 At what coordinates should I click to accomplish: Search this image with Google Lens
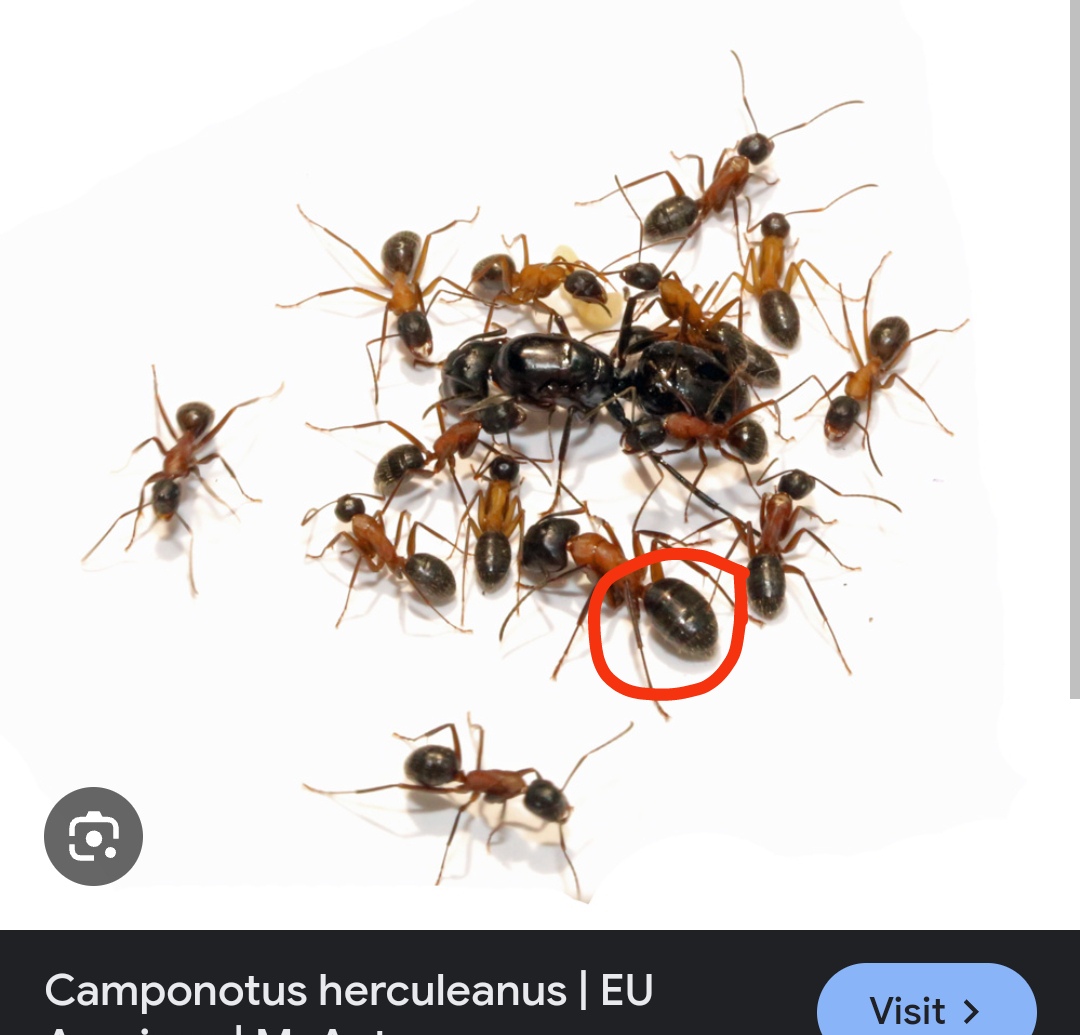[94, 836]
